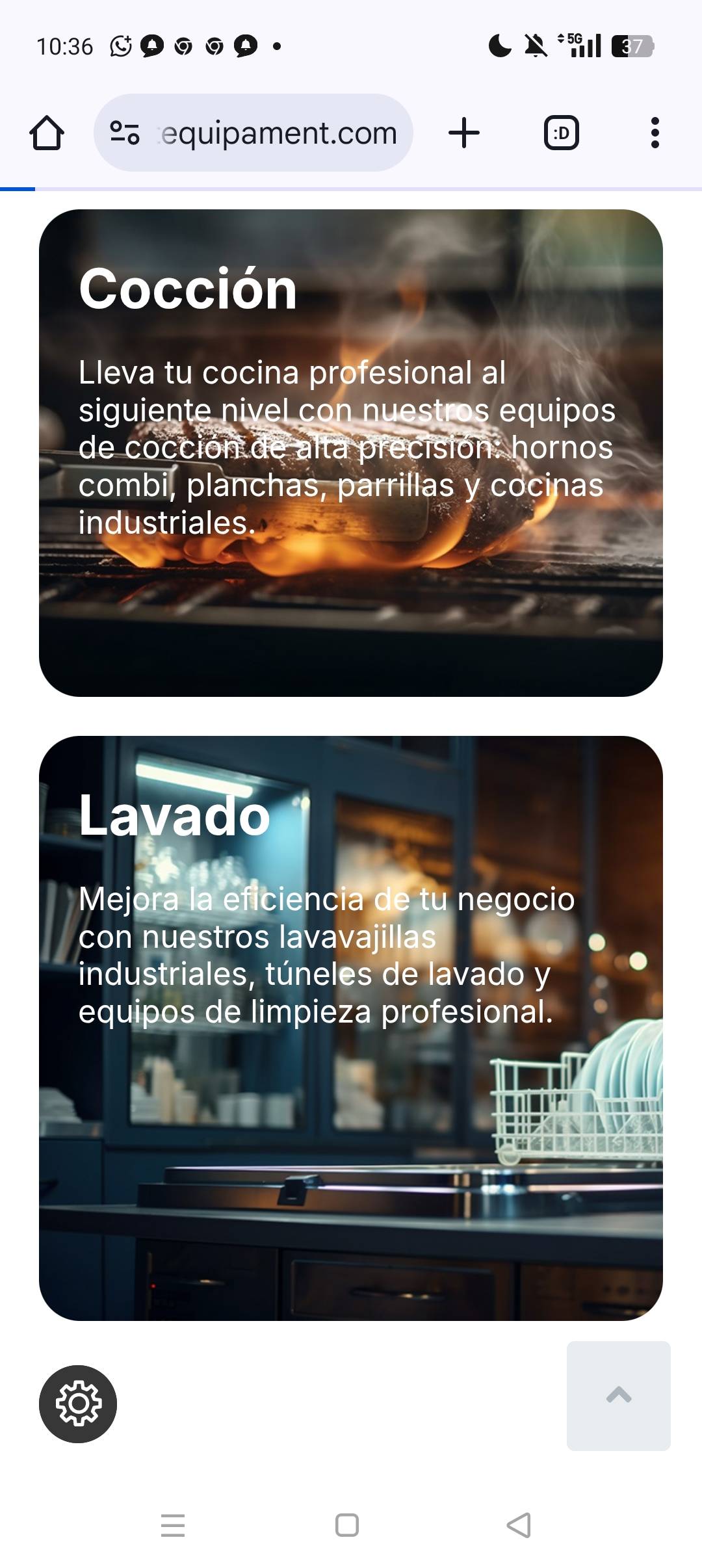
Task: Go back using the system back button
Action: (518, 1524)
